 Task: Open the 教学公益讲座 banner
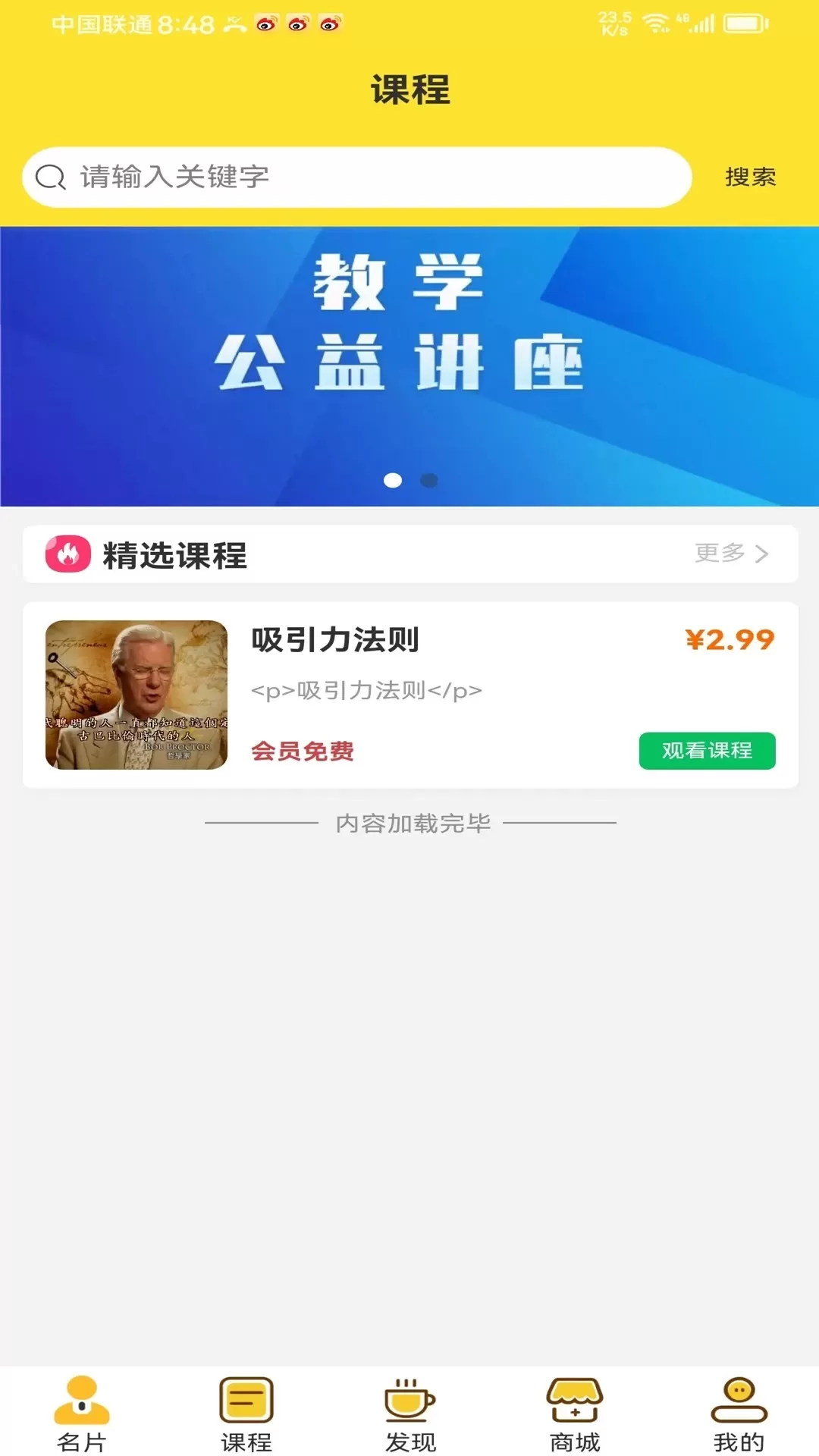tap(409, 341)
